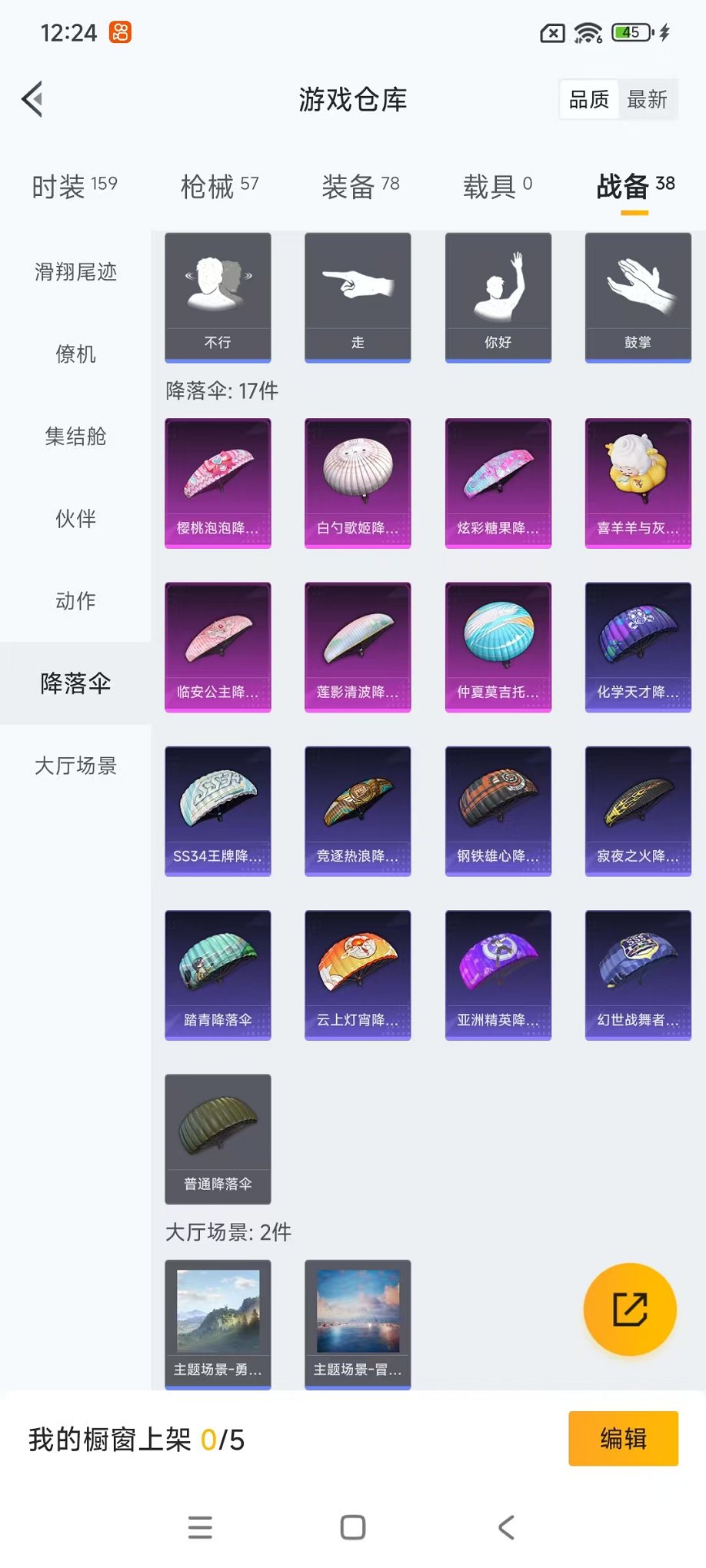Show the 伙伴 category
The width and height of the screenshot is (706, 1568).
(75, 519)
